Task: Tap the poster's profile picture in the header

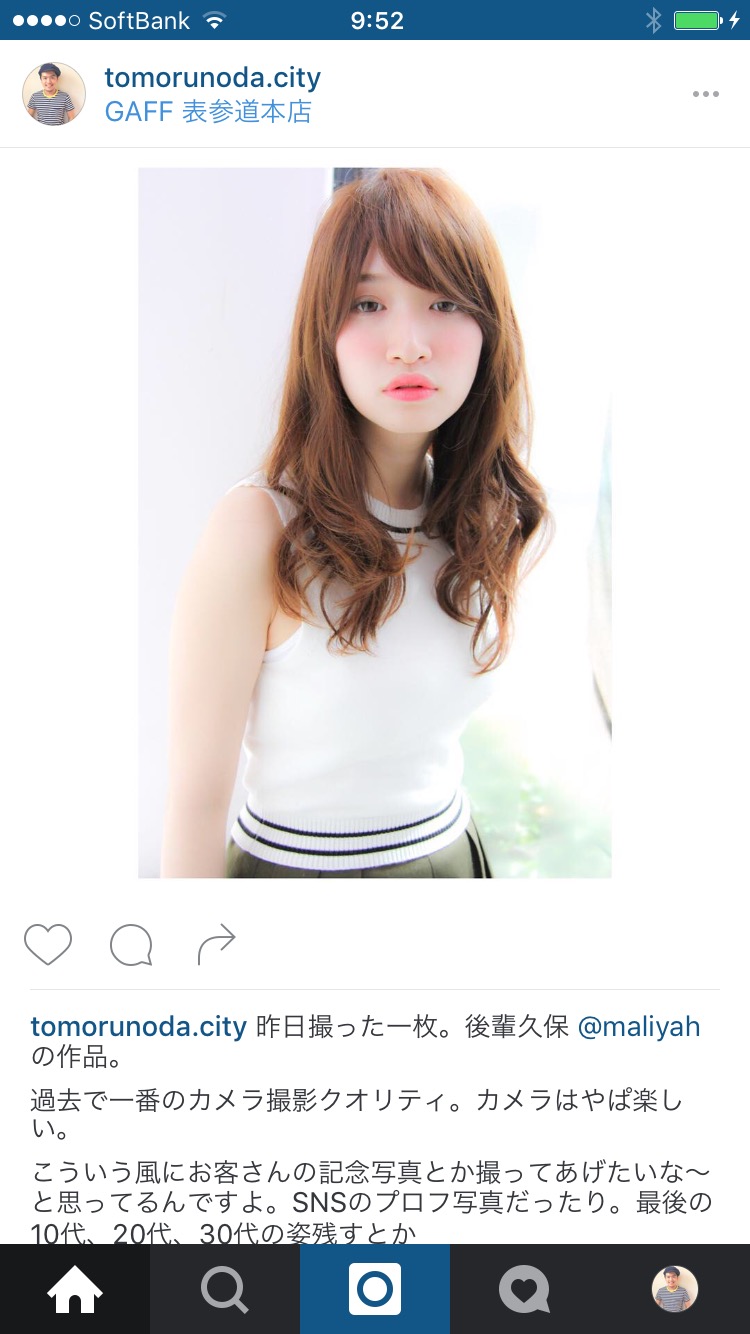Action: pos(54,94)
